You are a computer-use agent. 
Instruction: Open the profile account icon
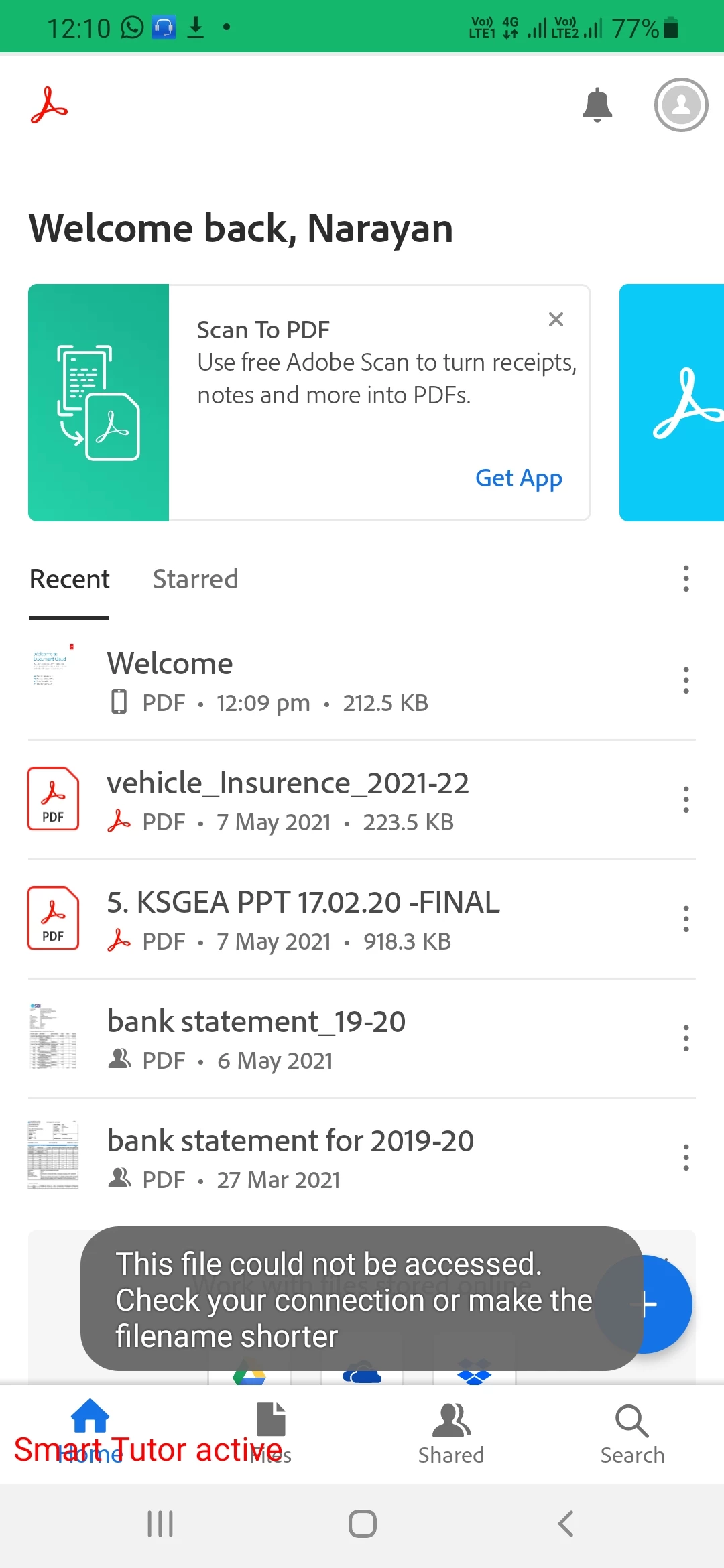(x=680, y=105)
